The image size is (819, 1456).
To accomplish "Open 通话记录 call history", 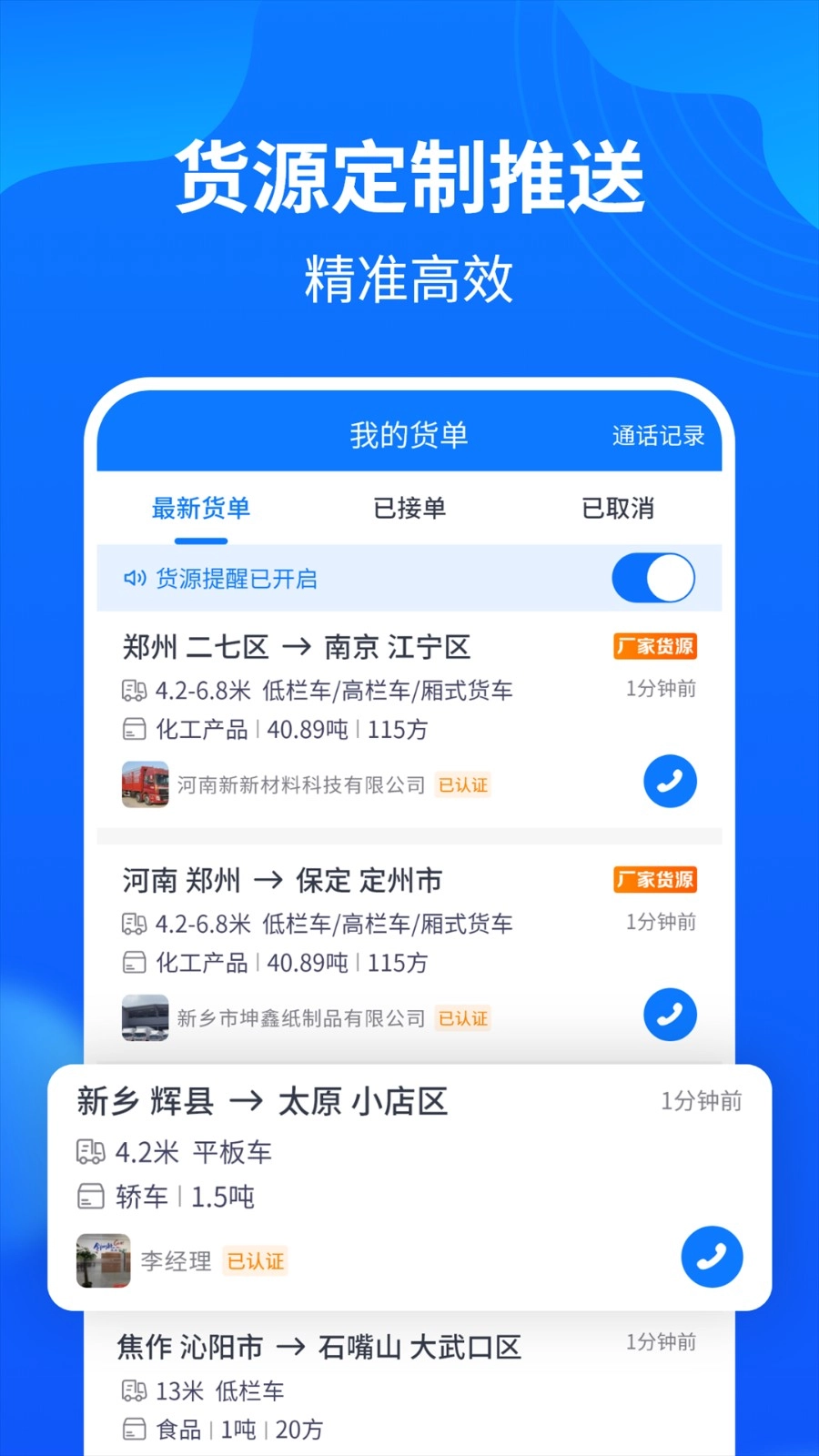I will [658, 435].
